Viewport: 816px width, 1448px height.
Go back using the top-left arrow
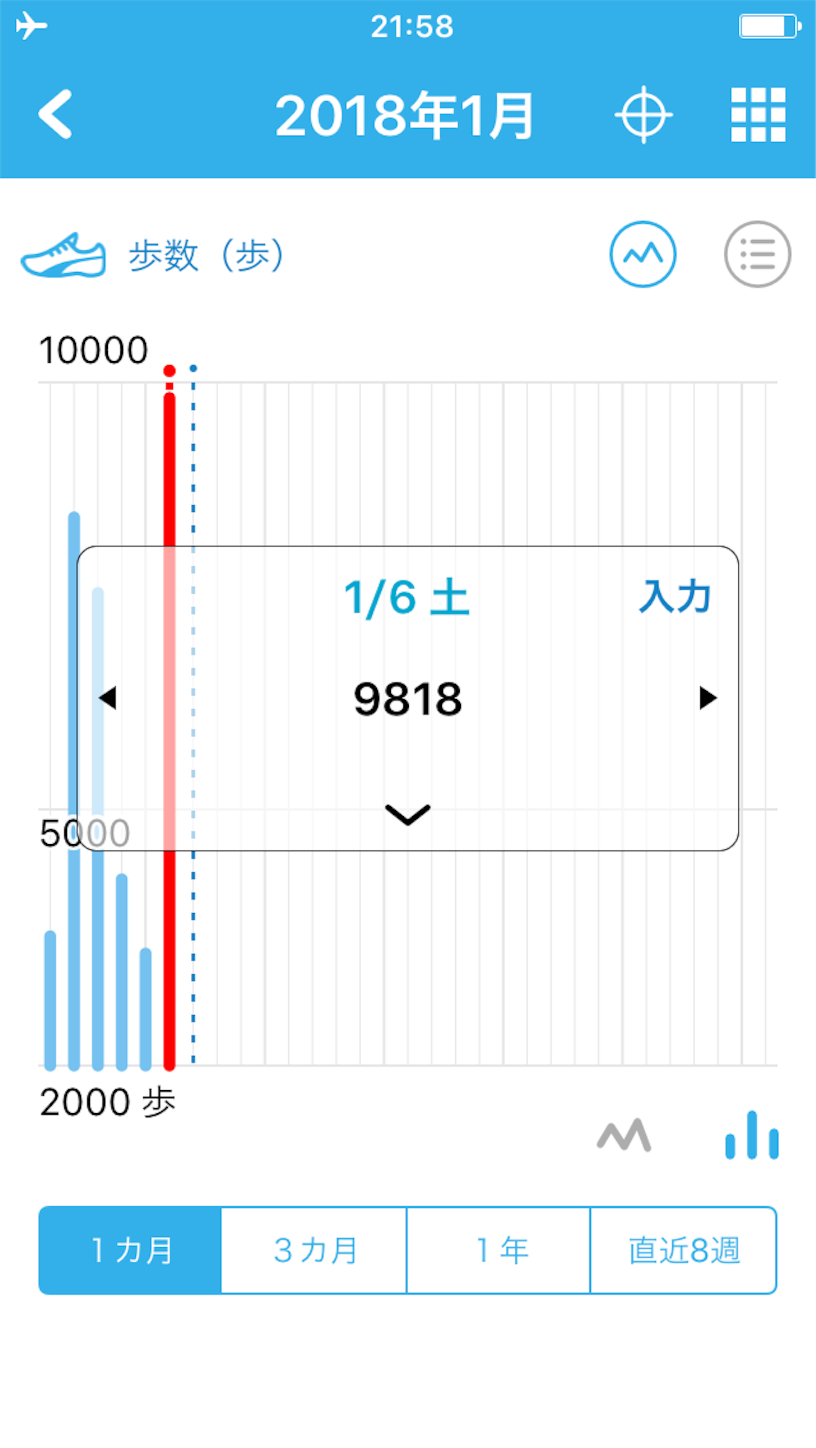point(56,115)
